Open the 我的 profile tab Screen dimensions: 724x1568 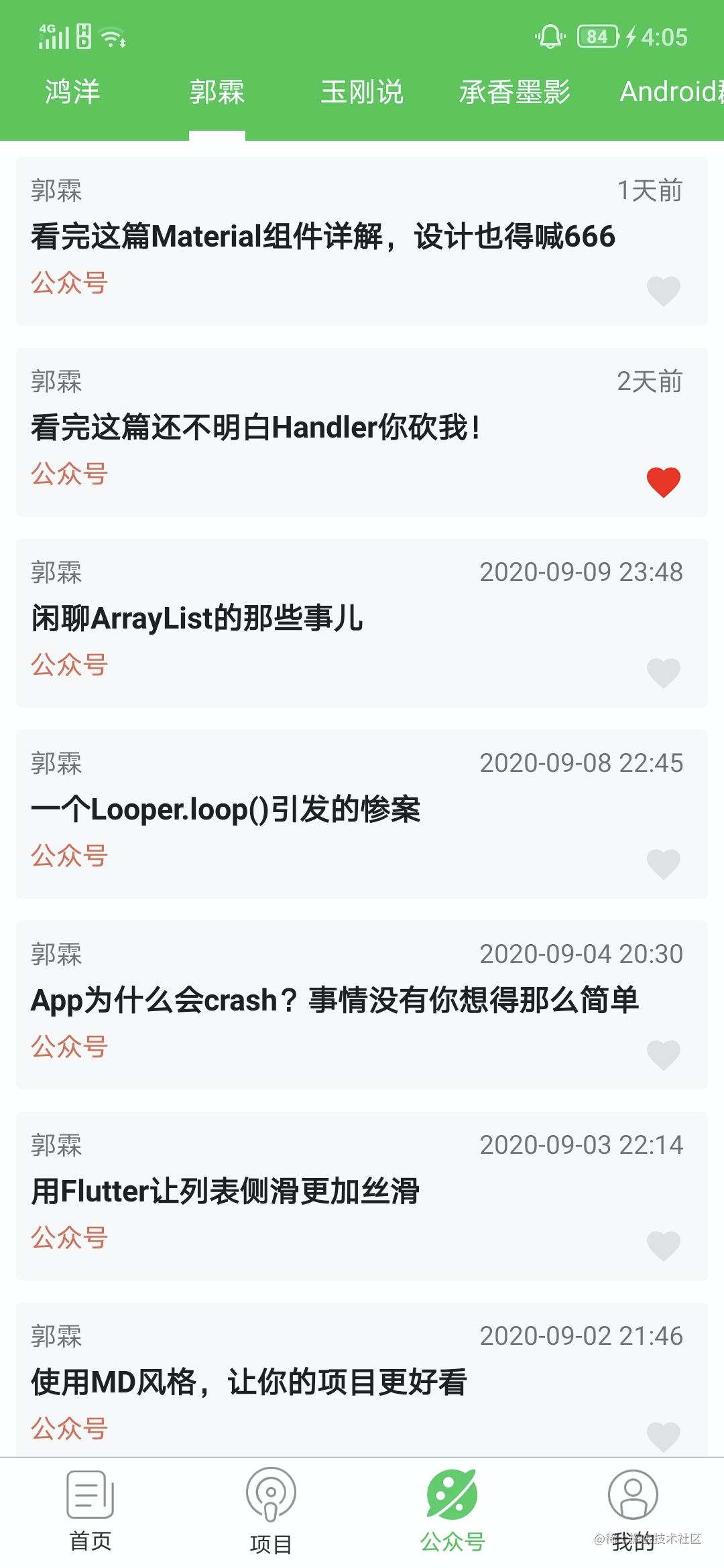click(x=633, y=1511)
